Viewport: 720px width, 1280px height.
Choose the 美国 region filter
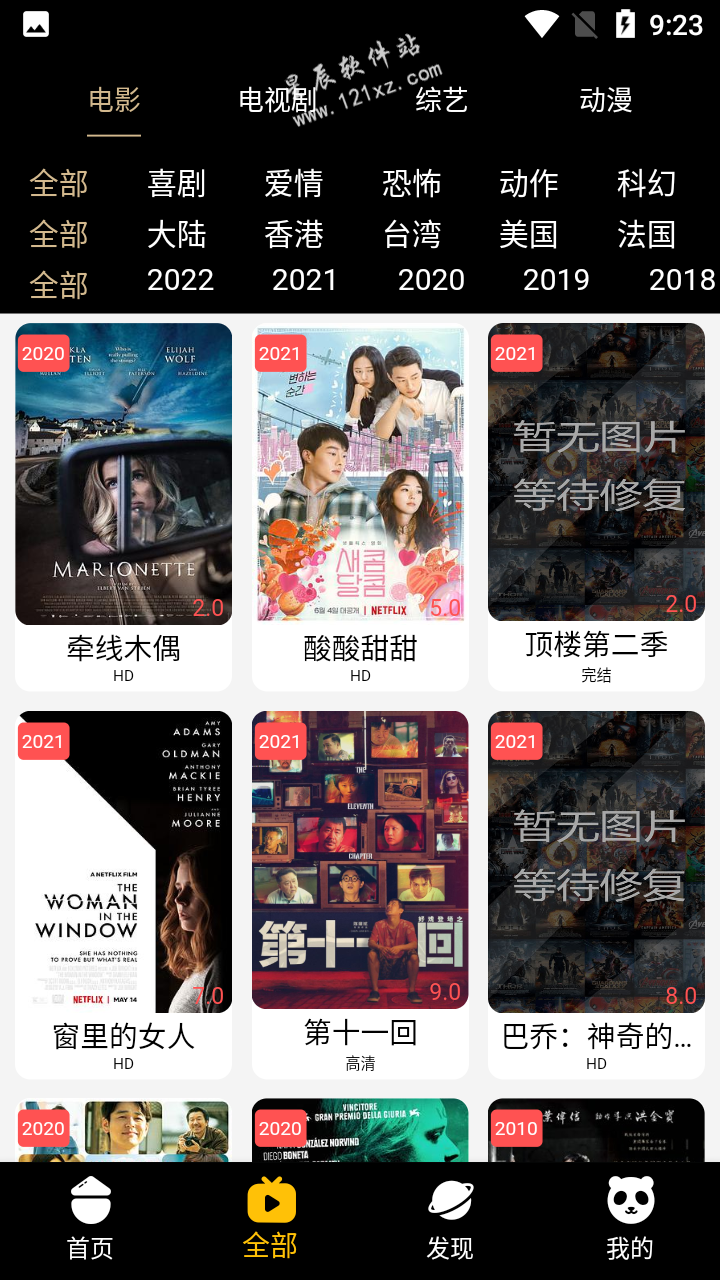point(528,234)
